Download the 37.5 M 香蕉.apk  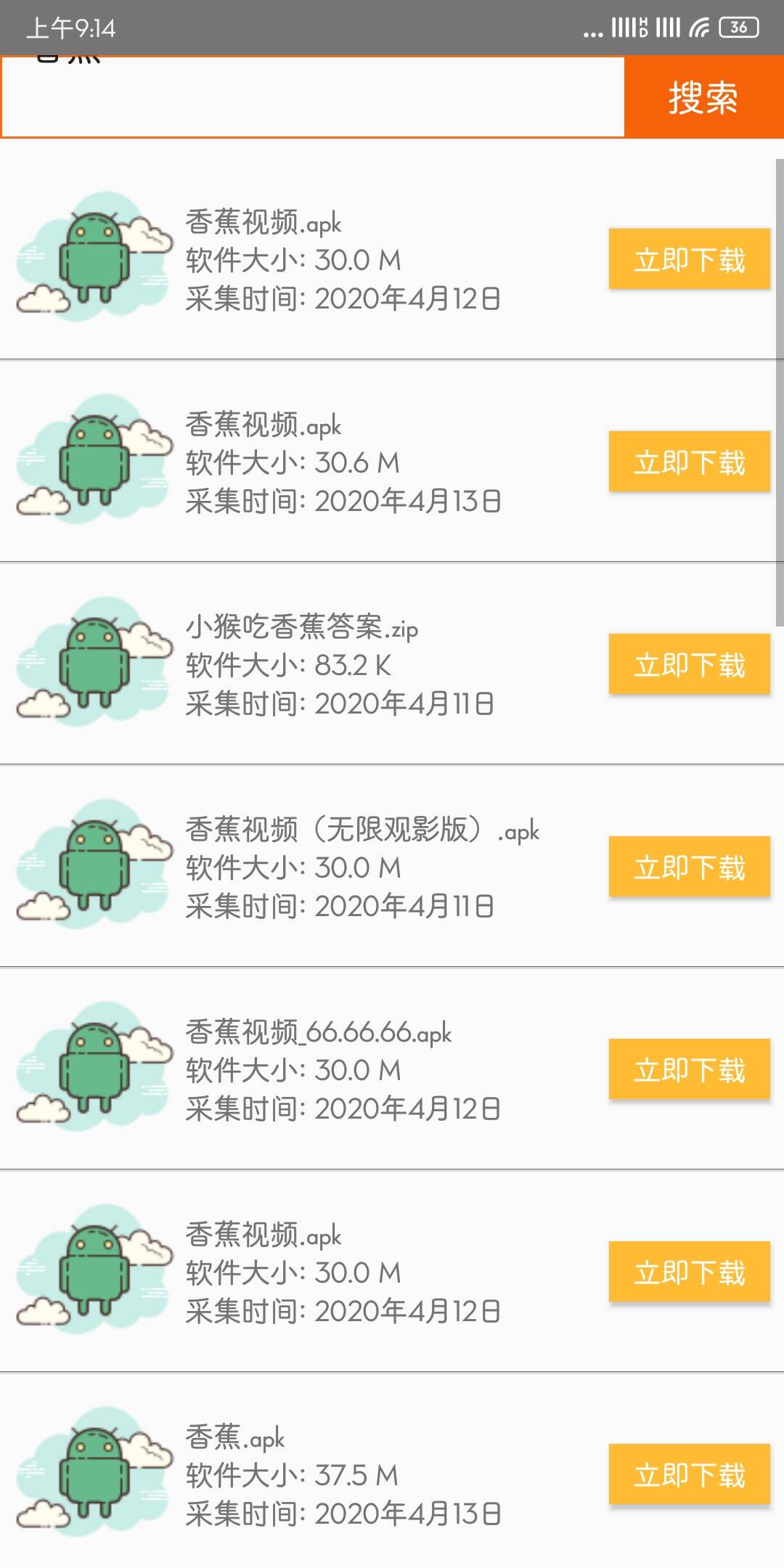pyautogui.click(x=689, y=1475)
